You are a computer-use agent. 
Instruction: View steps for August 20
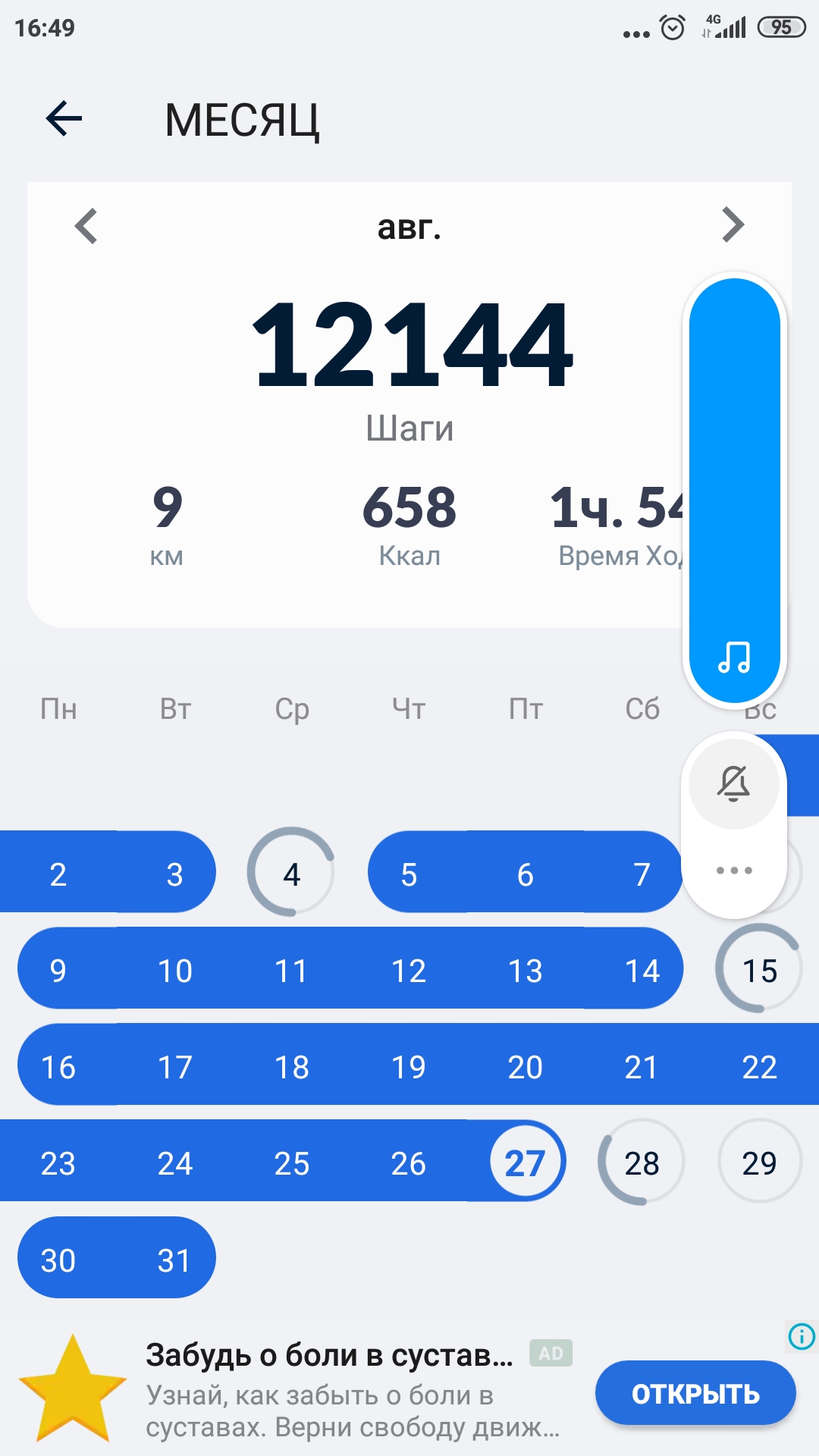tap(526, 1067)
